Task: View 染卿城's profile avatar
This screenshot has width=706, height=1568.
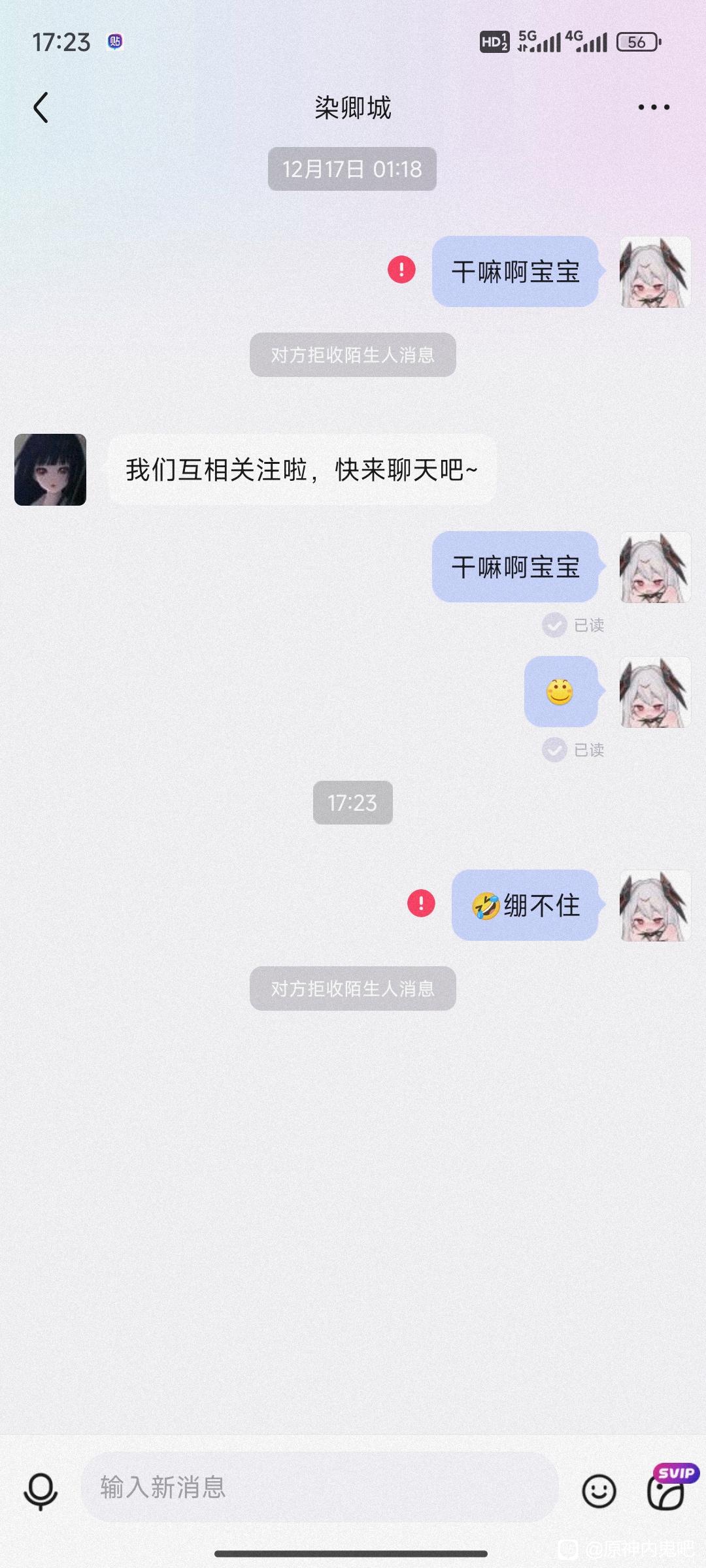Action: pos(50,470)
